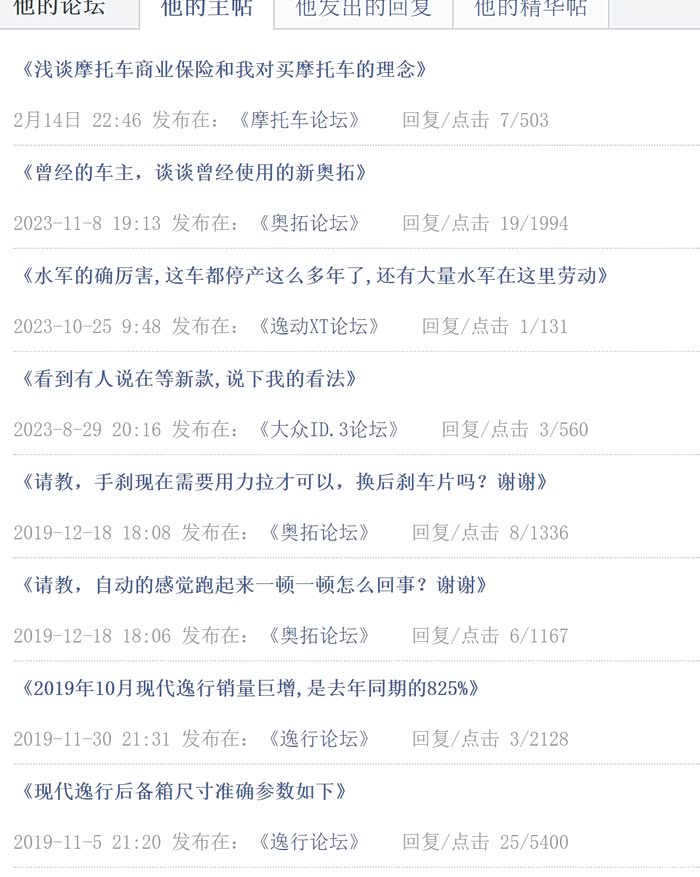This screenshot has height=877, width=700.
Task: Open post 2019年10月现代逸行销量巨增
Action: (x=250, y=688)
